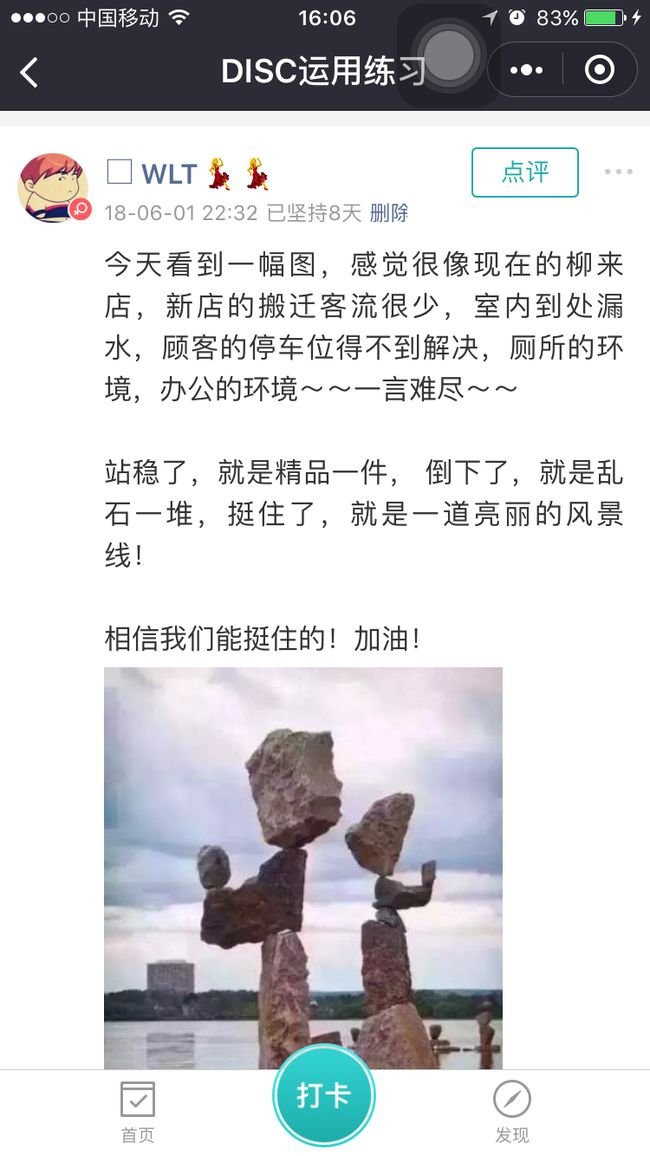Tap the 点评 button on WLT's post

pos(525,173)
